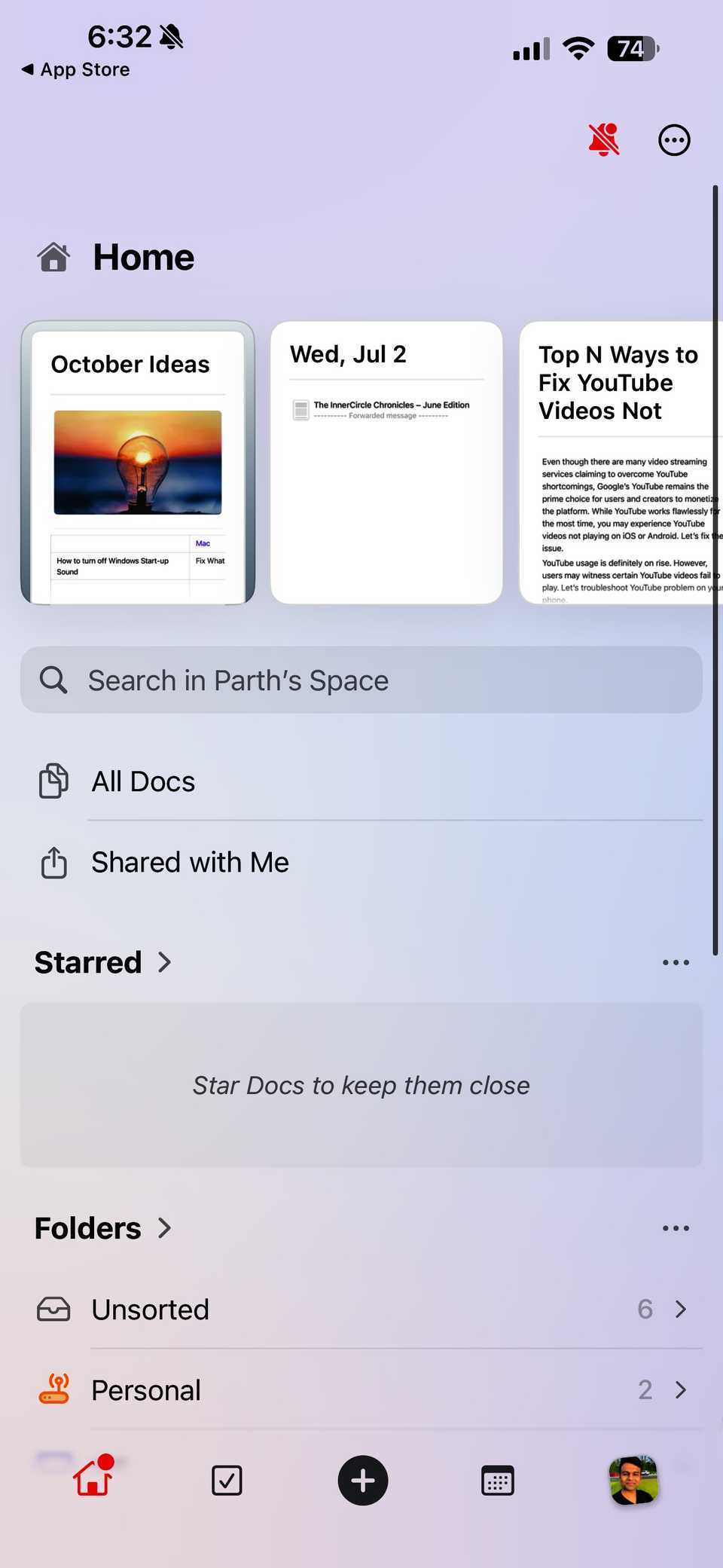Open Shared with Me
Image resolution: width=723 pixels, height=1568 pixels.
click(x=190, y=863)
